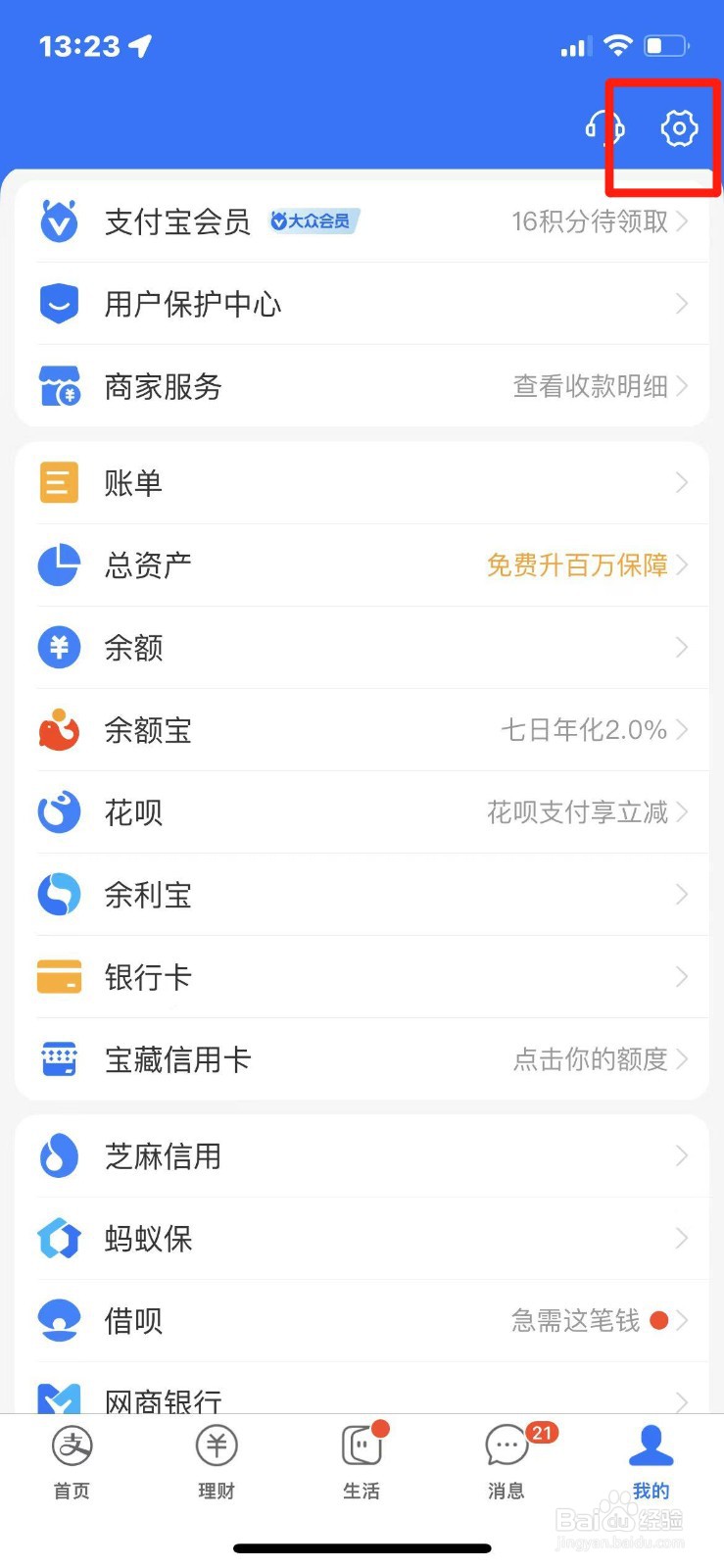Open 商家服务 row
The width and height of the screenshot is (724, 1568).
(x=362, y=386)
